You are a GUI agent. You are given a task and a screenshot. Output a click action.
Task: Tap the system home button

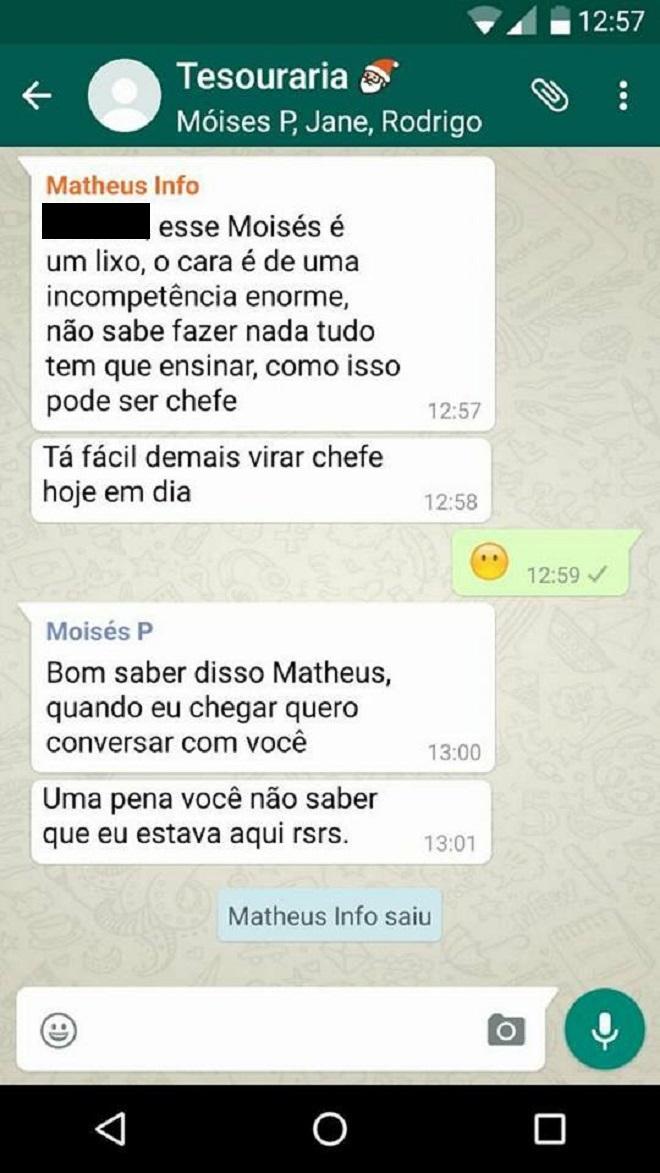tap(330, 1129)
